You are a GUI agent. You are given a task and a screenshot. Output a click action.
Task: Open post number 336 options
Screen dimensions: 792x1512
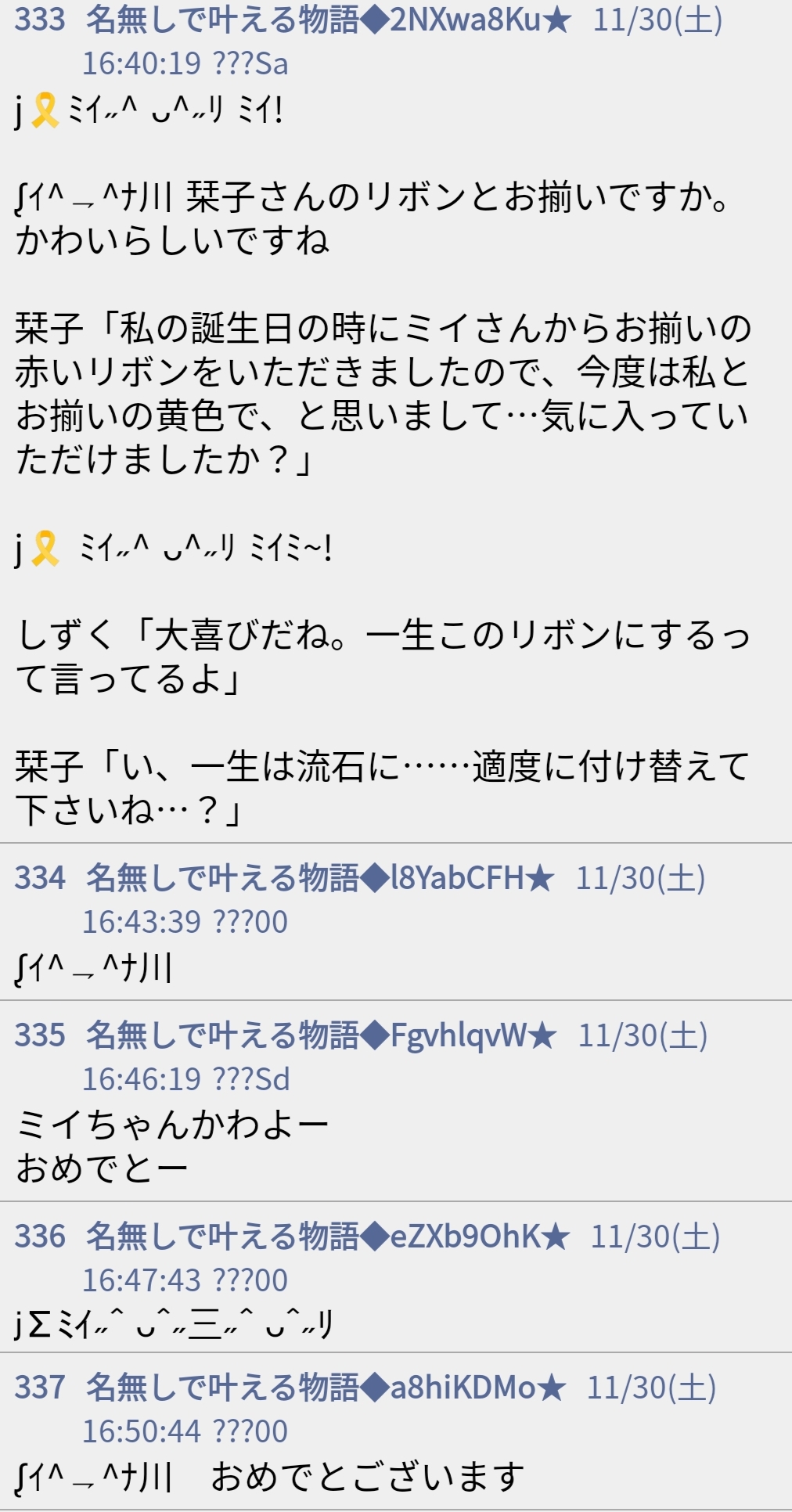(x=40, y=1237)
